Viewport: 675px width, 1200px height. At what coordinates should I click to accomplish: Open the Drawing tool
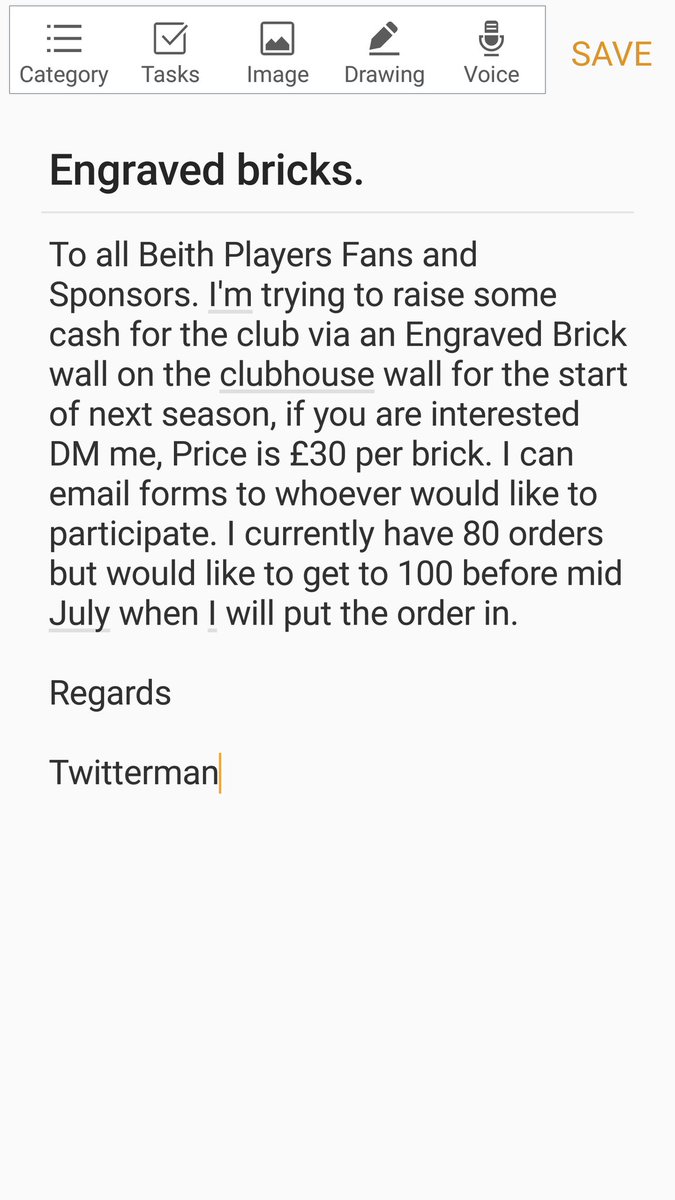pos(384,53)
